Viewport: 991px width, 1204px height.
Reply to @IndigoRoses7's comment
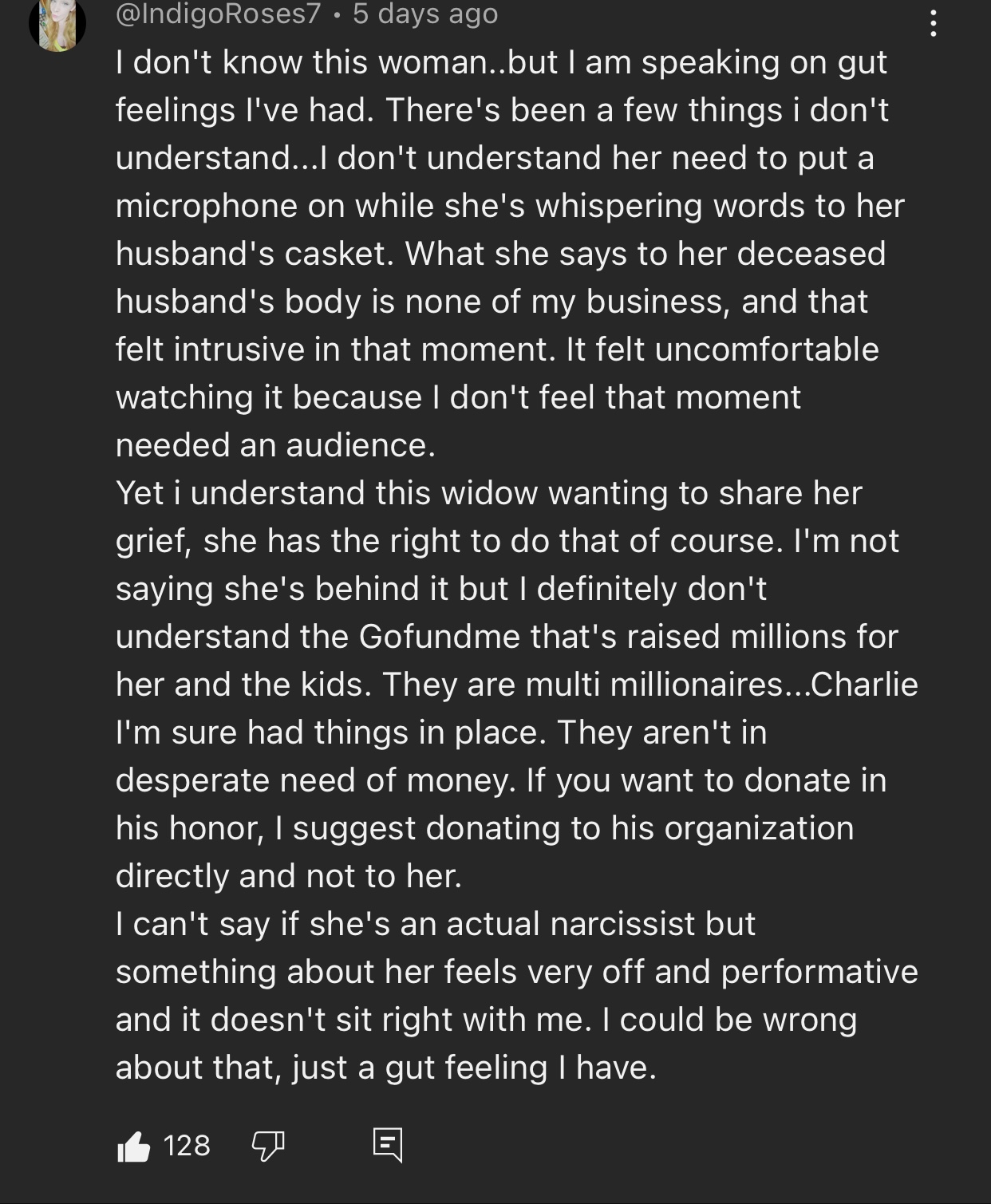(x=388, y=1145)
